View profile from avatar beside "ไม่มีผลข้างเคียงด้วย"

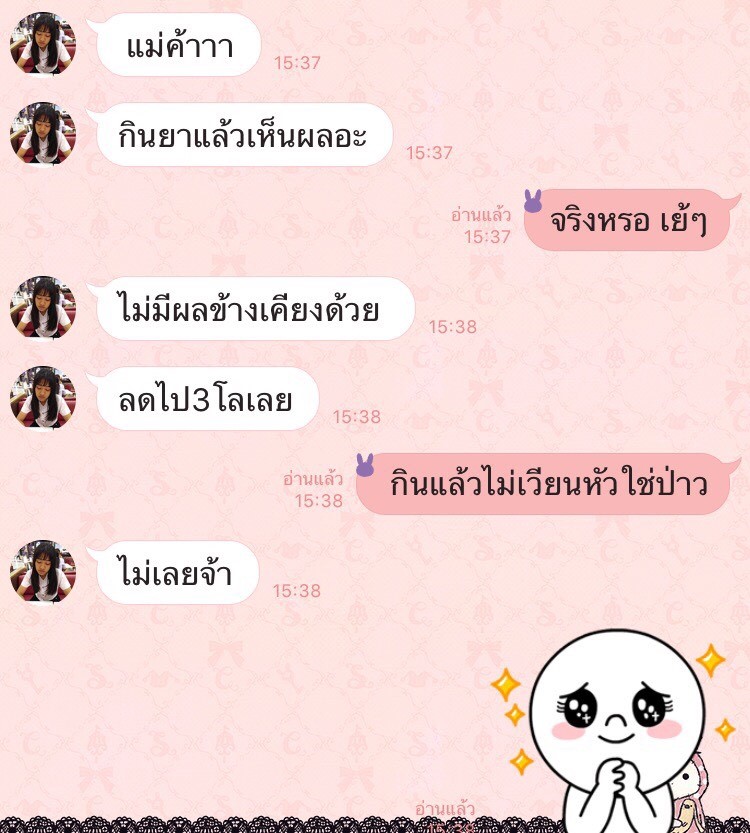42,308
